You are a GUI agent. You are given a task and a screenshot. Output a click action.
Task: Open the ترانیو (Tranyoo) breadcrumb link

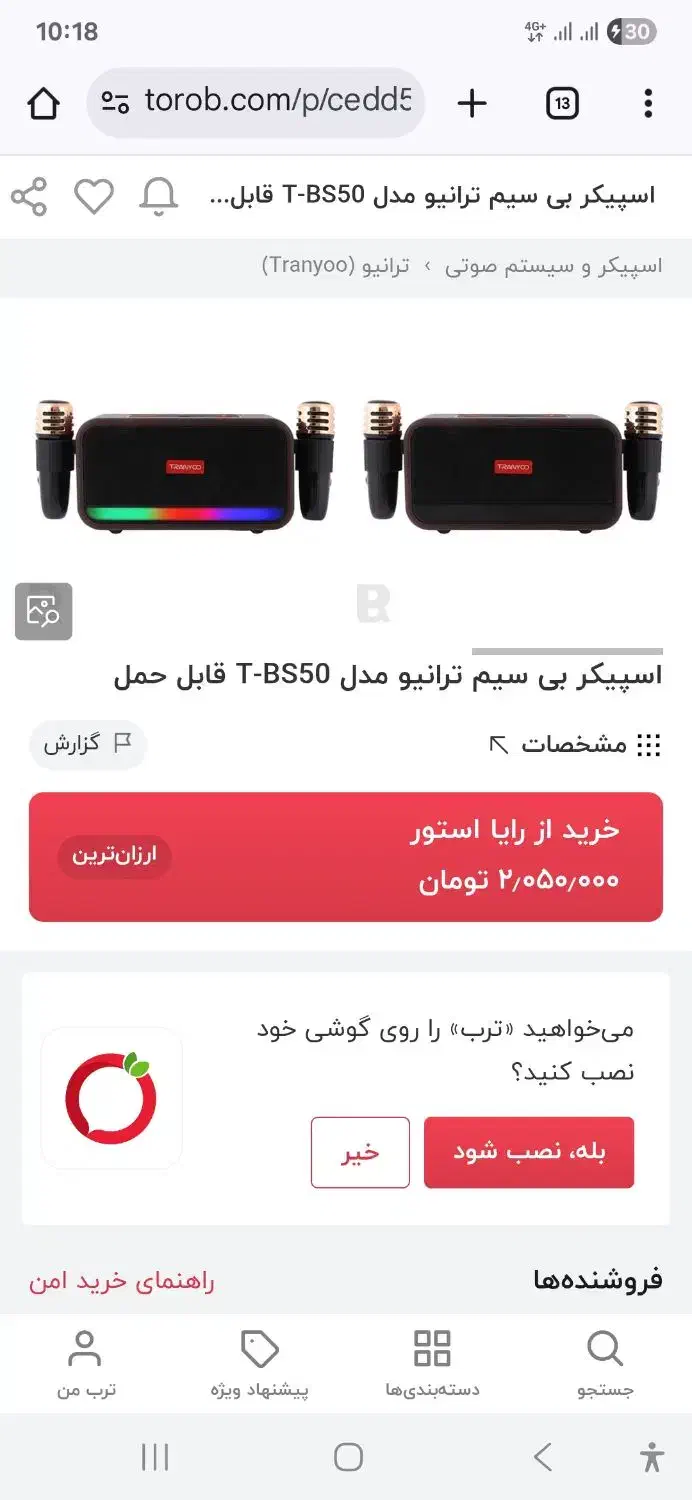coord(335,267)
